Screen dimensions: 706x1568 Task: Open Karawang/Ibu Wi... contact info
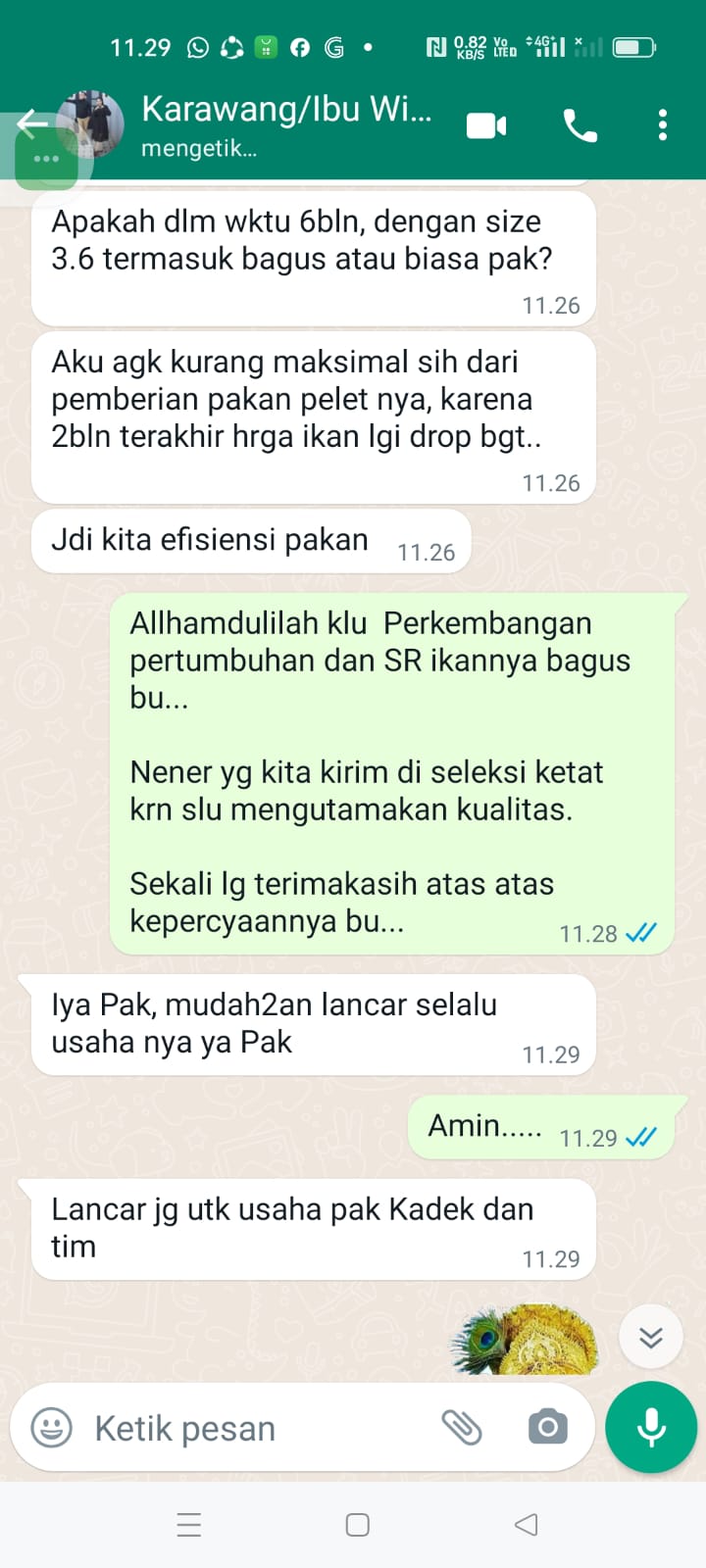(284, 124)
